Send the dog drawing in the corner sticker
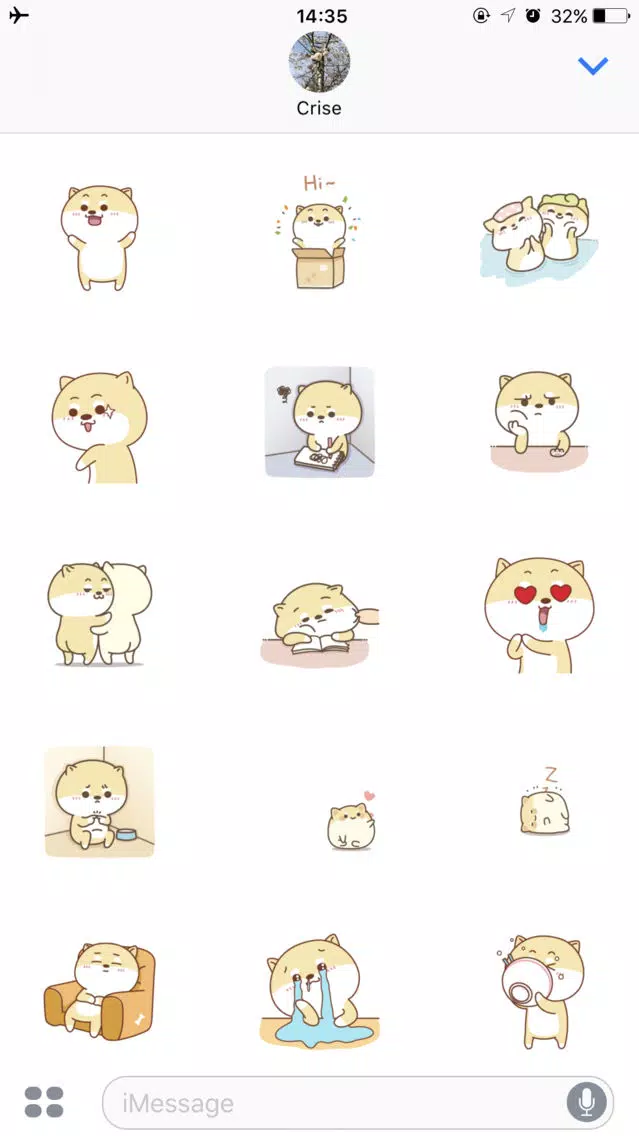Image resolution: width=639 pixels, height=1136 pixels. pos(319,421)
